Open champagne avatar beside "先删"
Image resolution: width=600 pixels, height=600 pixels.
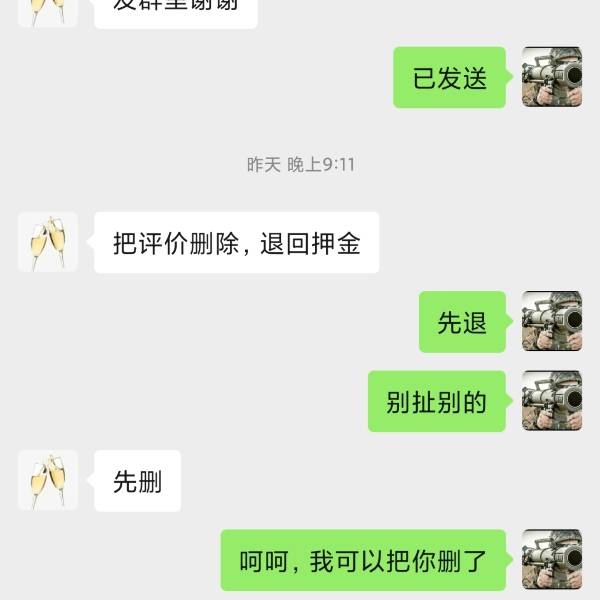click(48, 481)
